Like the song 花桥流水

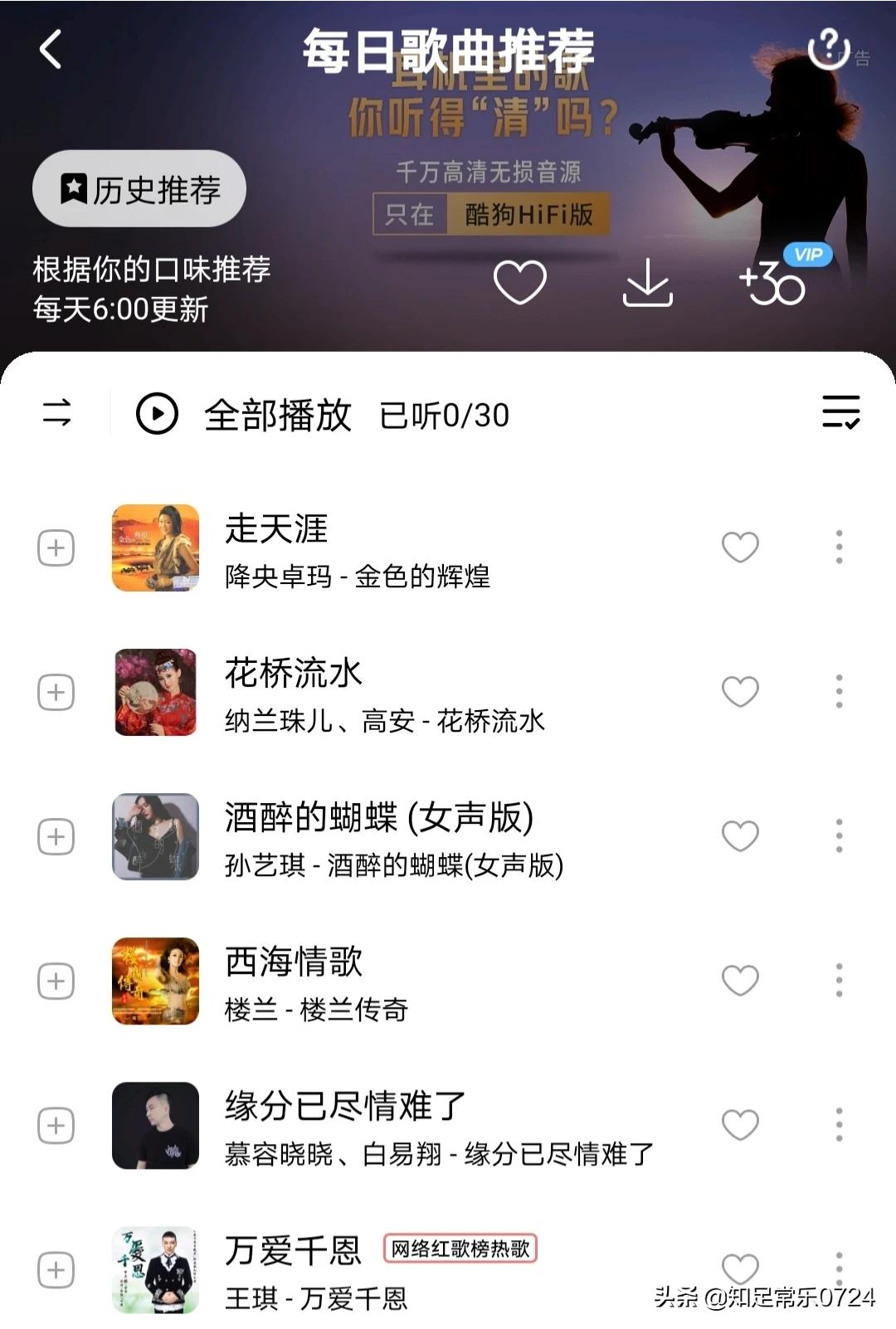(740, 692)
